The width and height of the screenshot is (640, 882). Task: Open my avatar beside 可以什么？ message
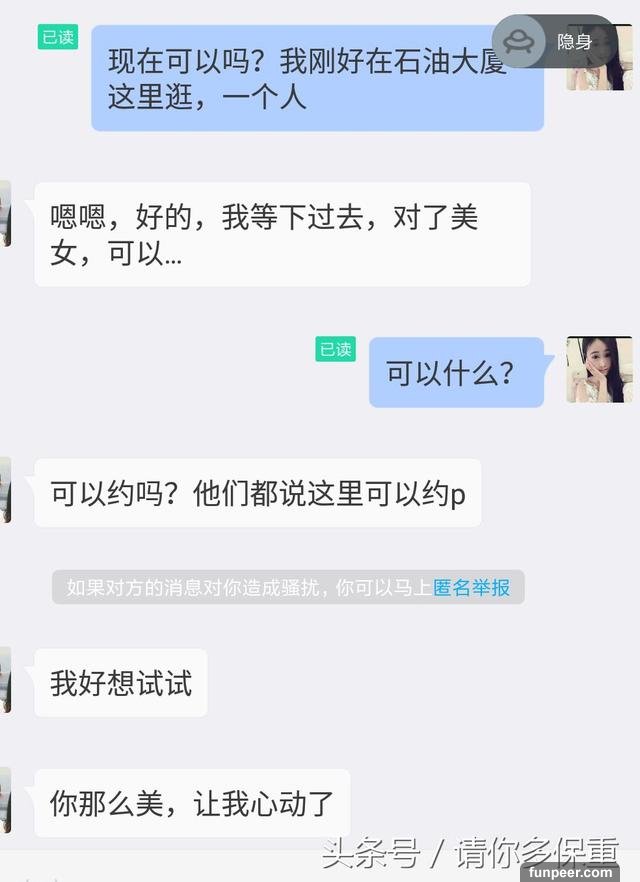[599, 370]
